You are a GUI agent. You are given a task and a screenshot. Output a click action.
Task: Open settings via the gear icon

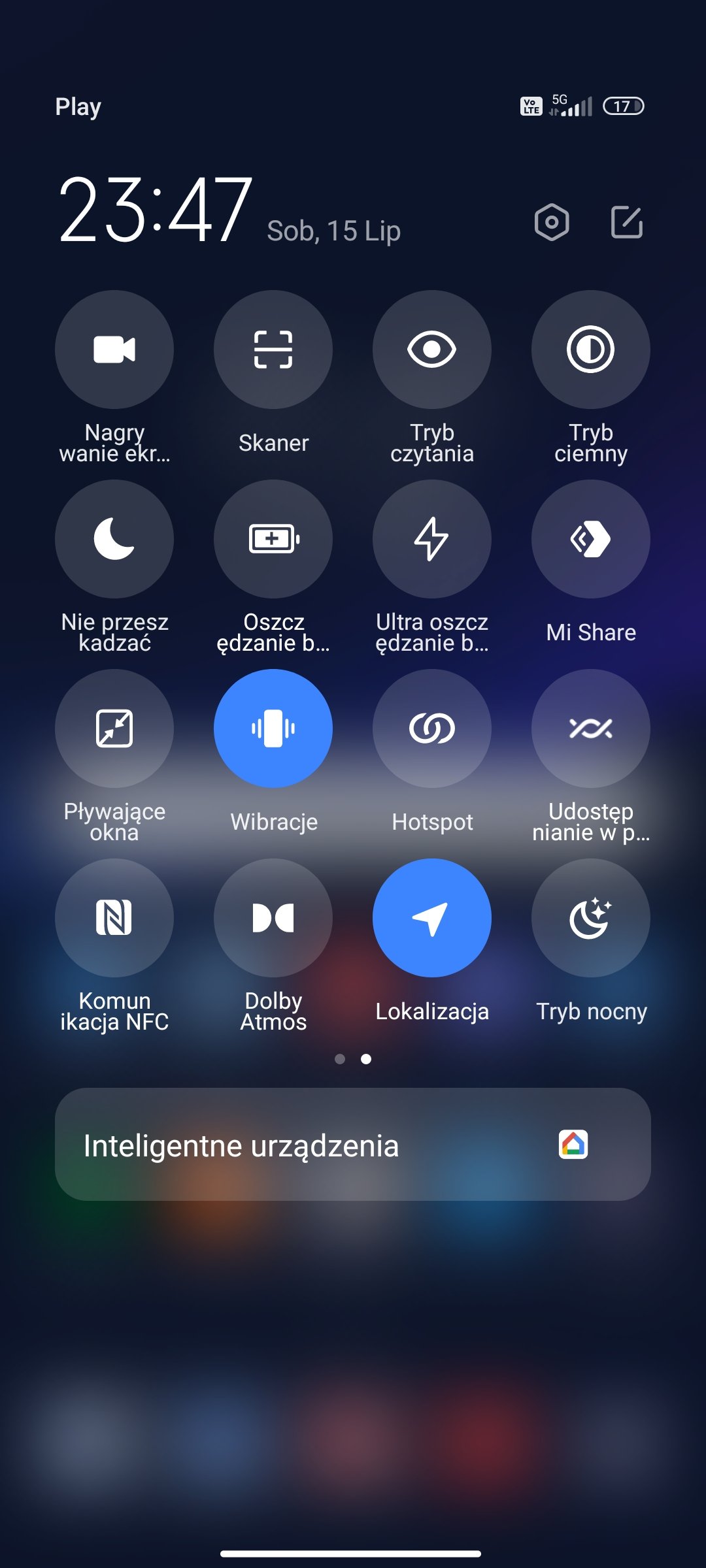[x=552, y=222]
